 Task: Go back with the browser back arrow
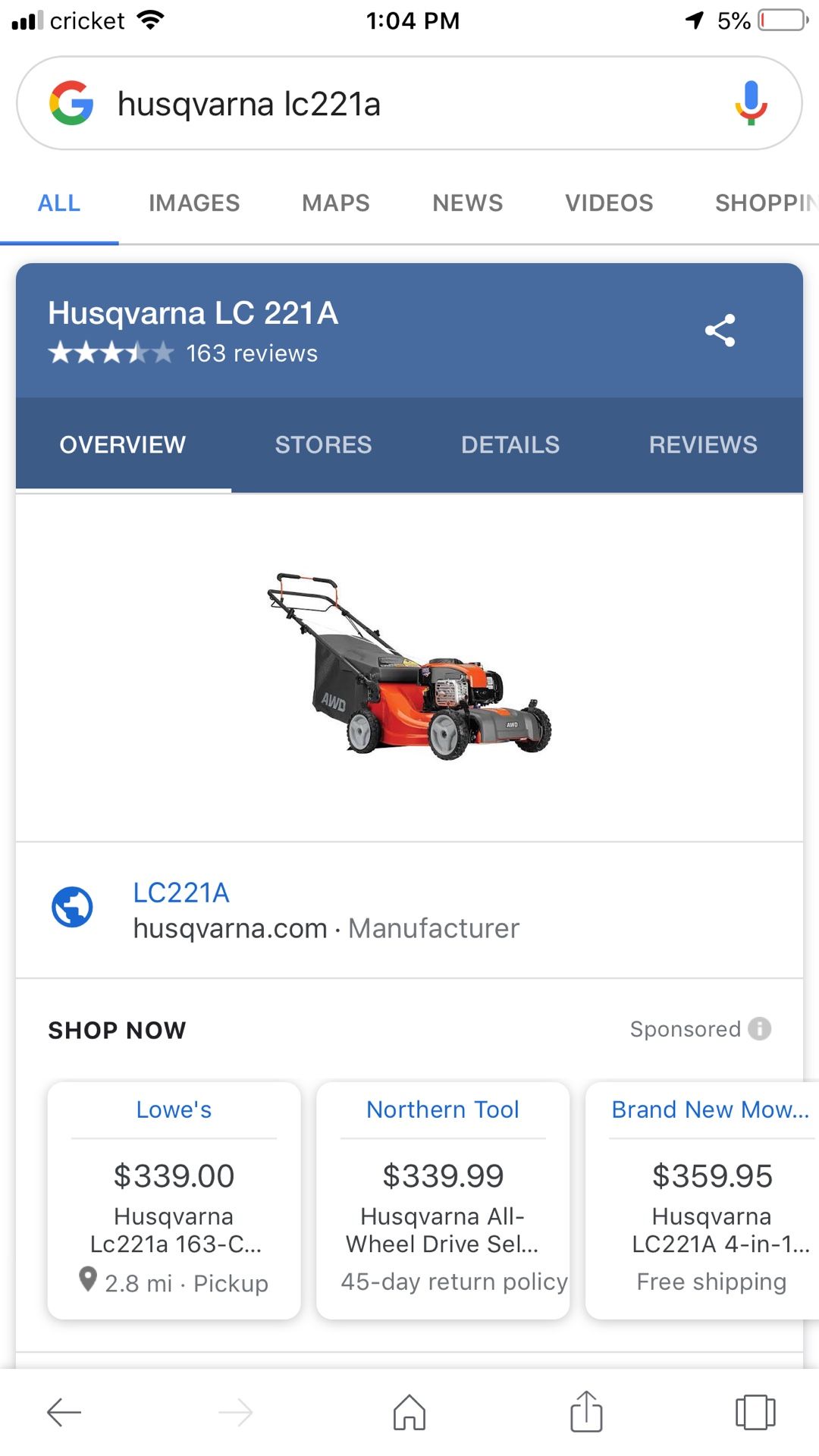tap(64, 1413)
